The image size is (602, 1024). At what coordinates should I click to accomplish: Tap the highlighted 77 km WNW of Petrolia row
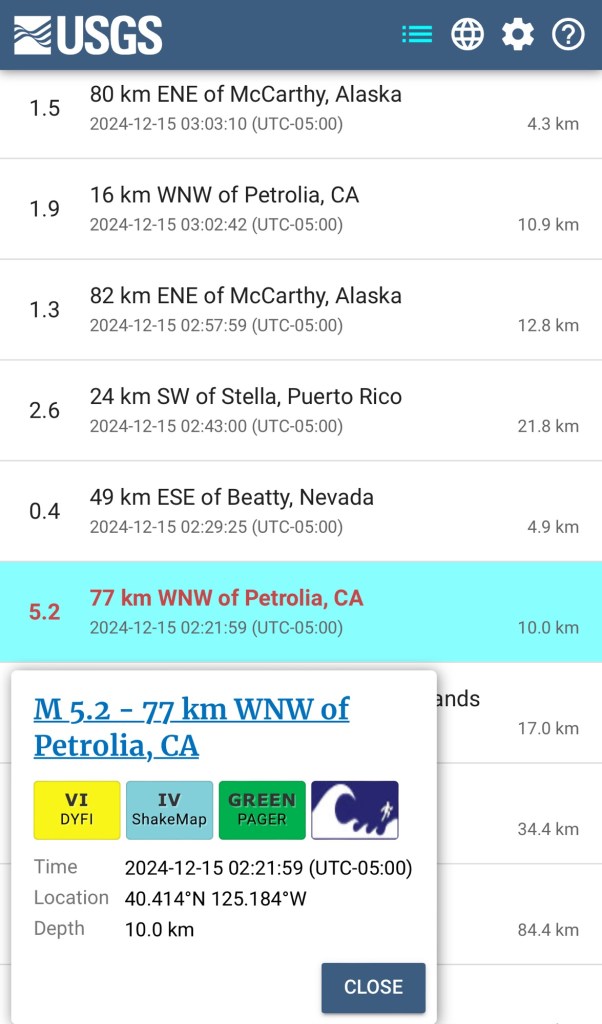(x=300, y=612)
